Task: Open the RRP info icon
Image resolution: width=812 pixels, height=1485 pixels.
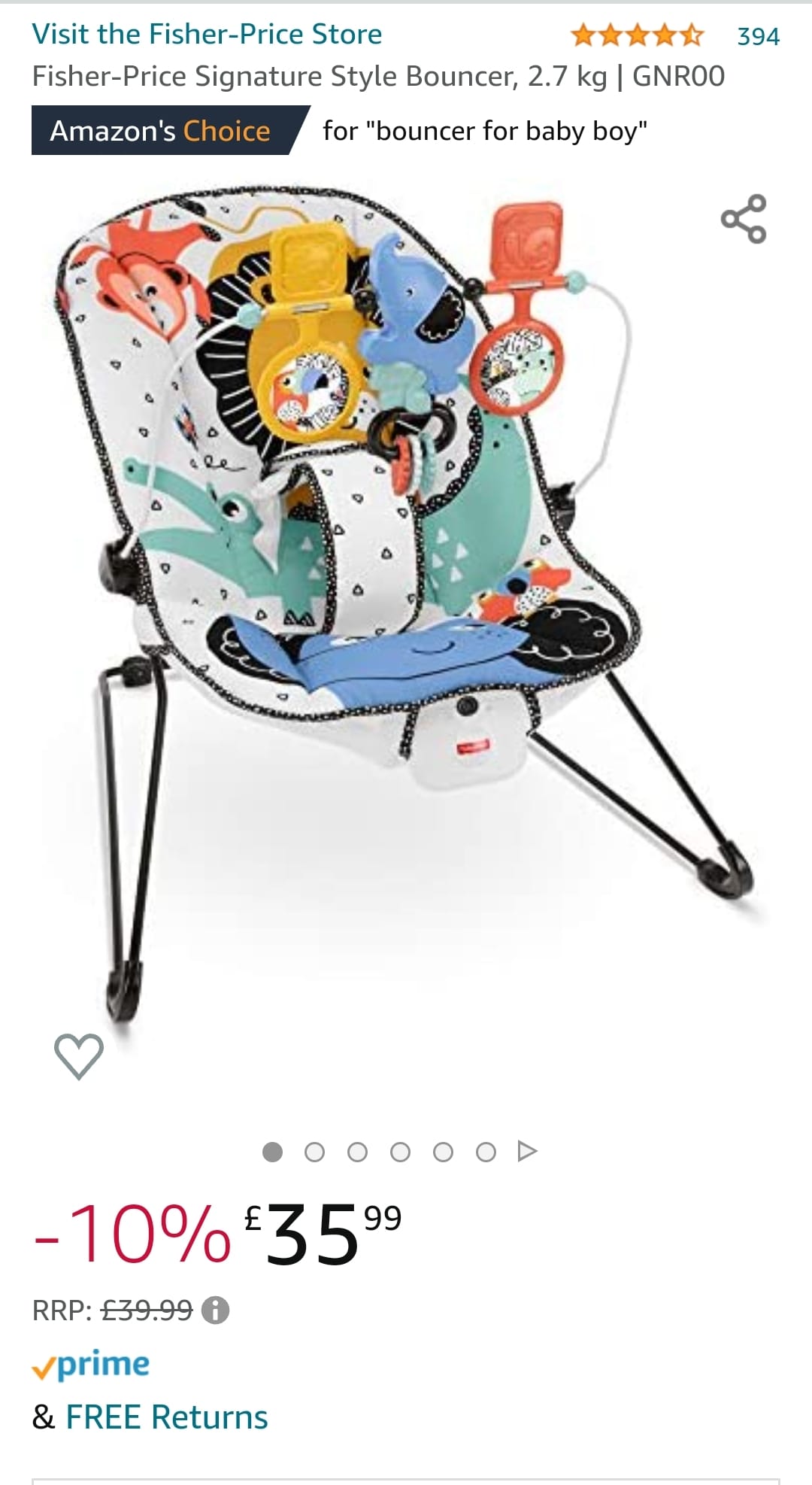Action: (215, 1310)
